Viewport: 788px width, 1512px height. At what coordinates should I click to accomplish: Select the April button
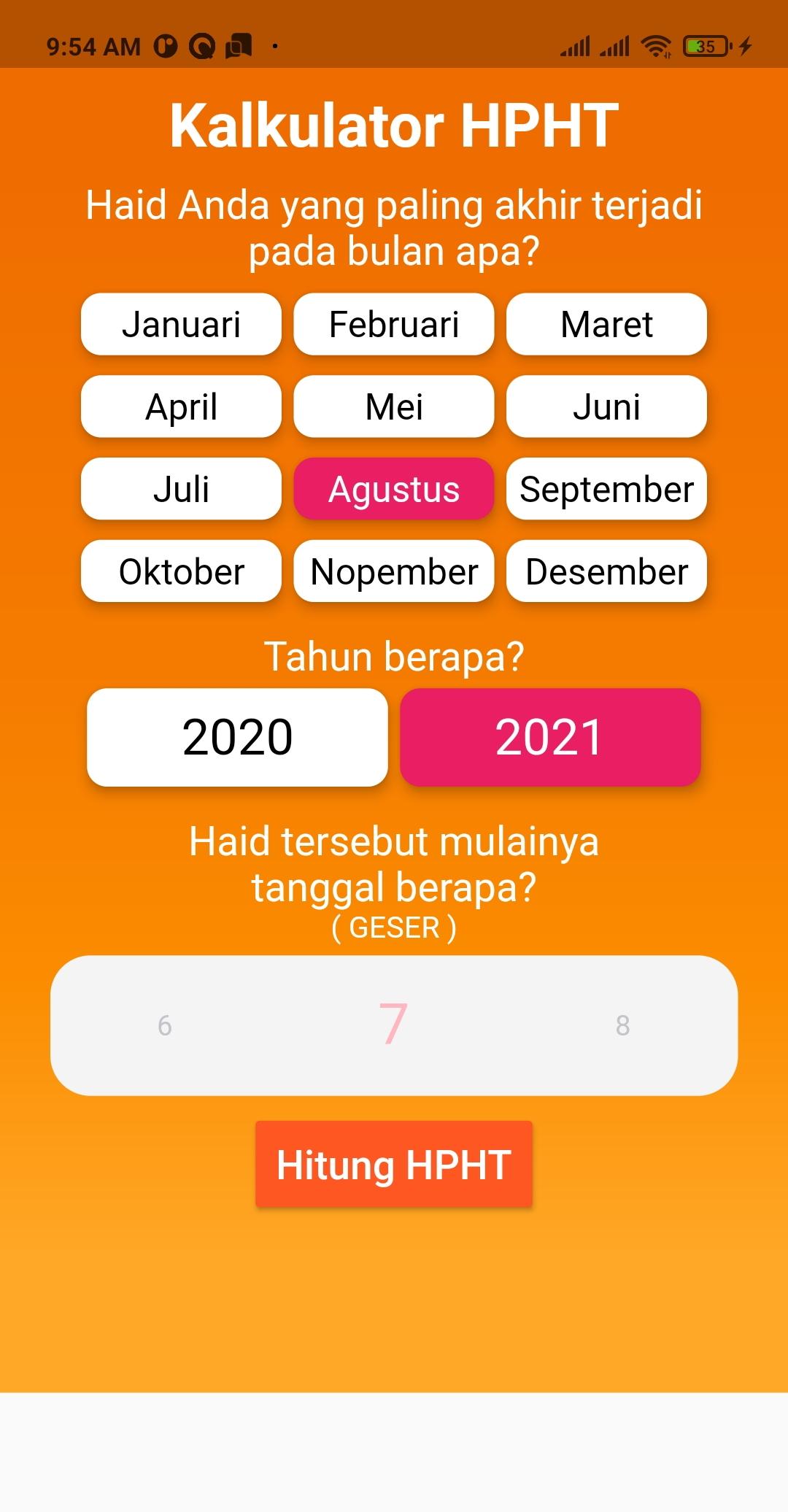pyautogui.click(x=181, y=406)
